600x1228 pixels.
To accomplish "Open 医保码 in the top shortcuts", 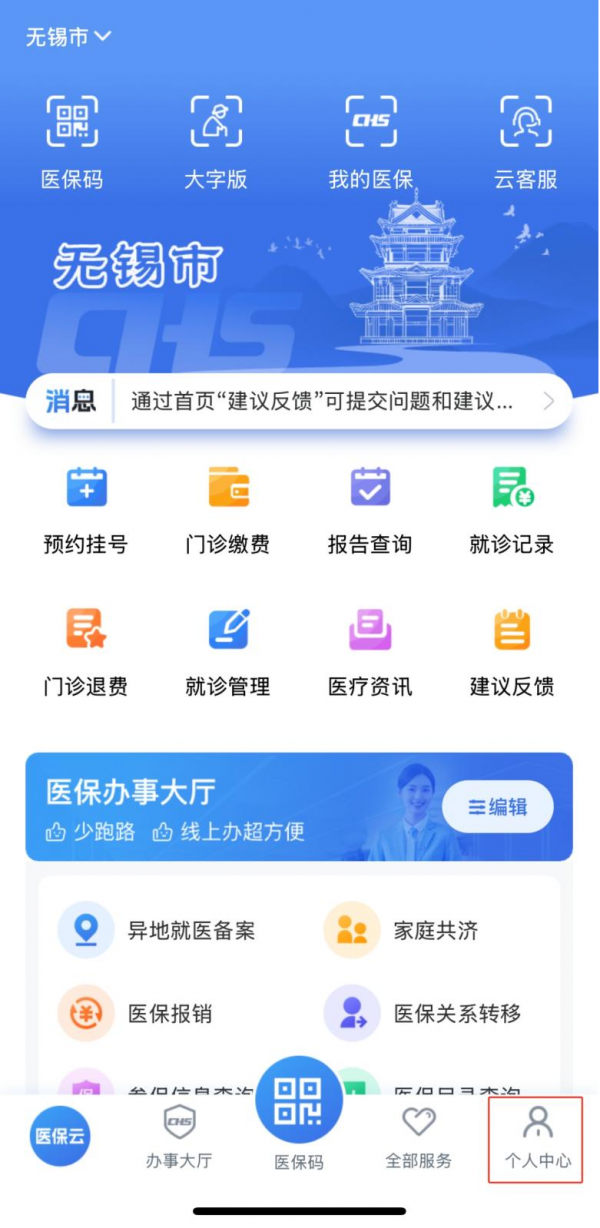I will coord(72,142).
